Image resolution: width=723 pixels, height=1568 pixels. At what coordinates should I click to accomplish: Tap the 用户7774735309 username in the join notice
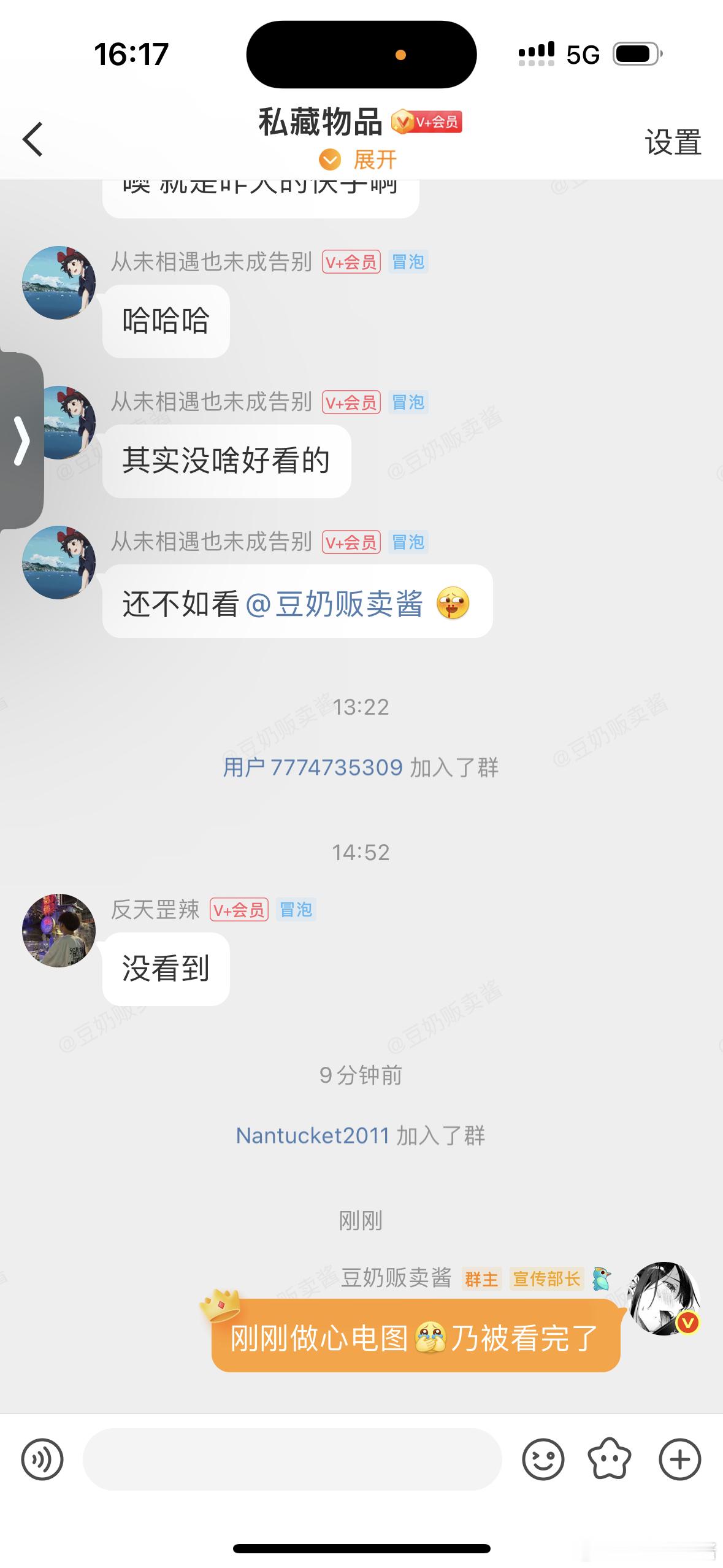tap(312, 767)
